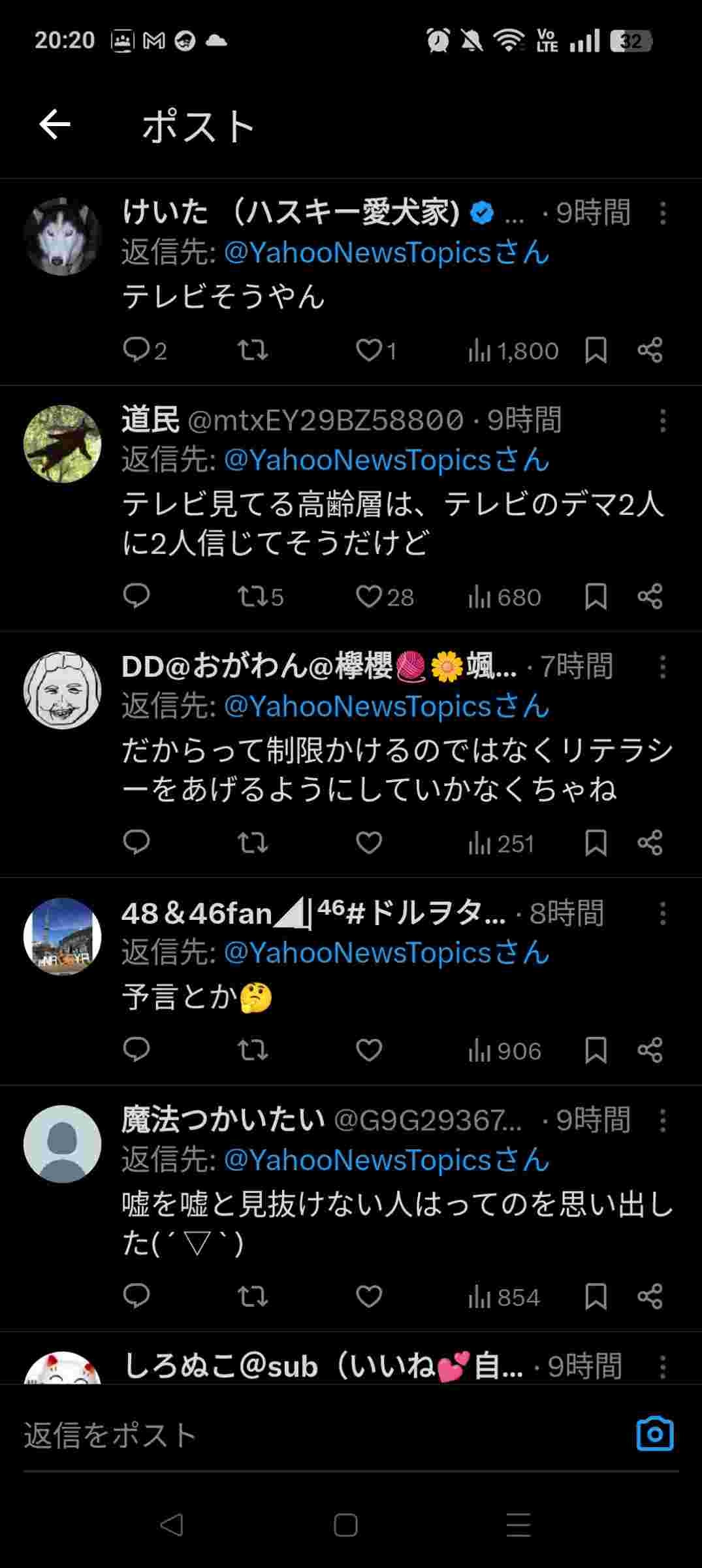Open overflow menu on DD@おがわん's reply
Viewport: 702px width, 1568px height.
663,666
